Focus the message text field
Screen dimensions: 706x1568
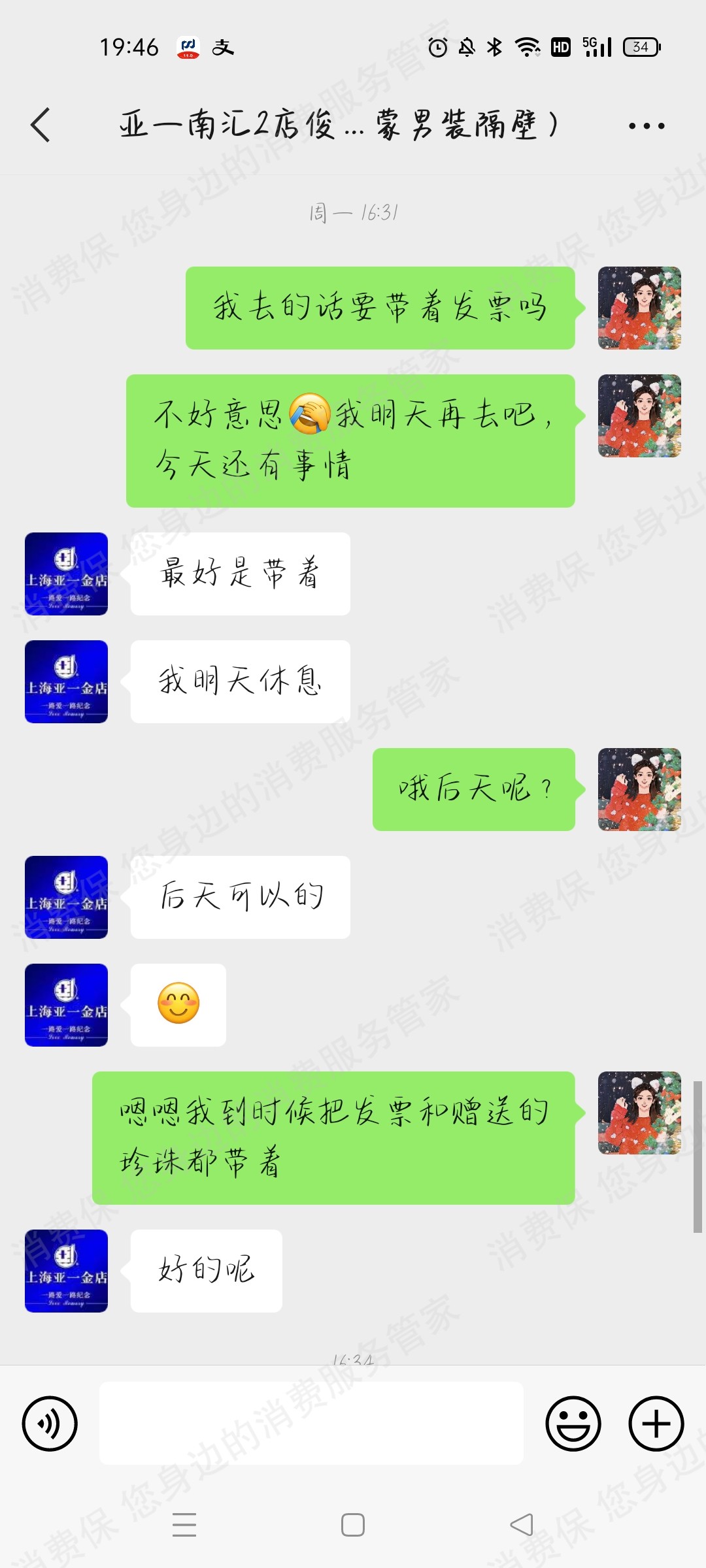click(x=311, y=1424)
